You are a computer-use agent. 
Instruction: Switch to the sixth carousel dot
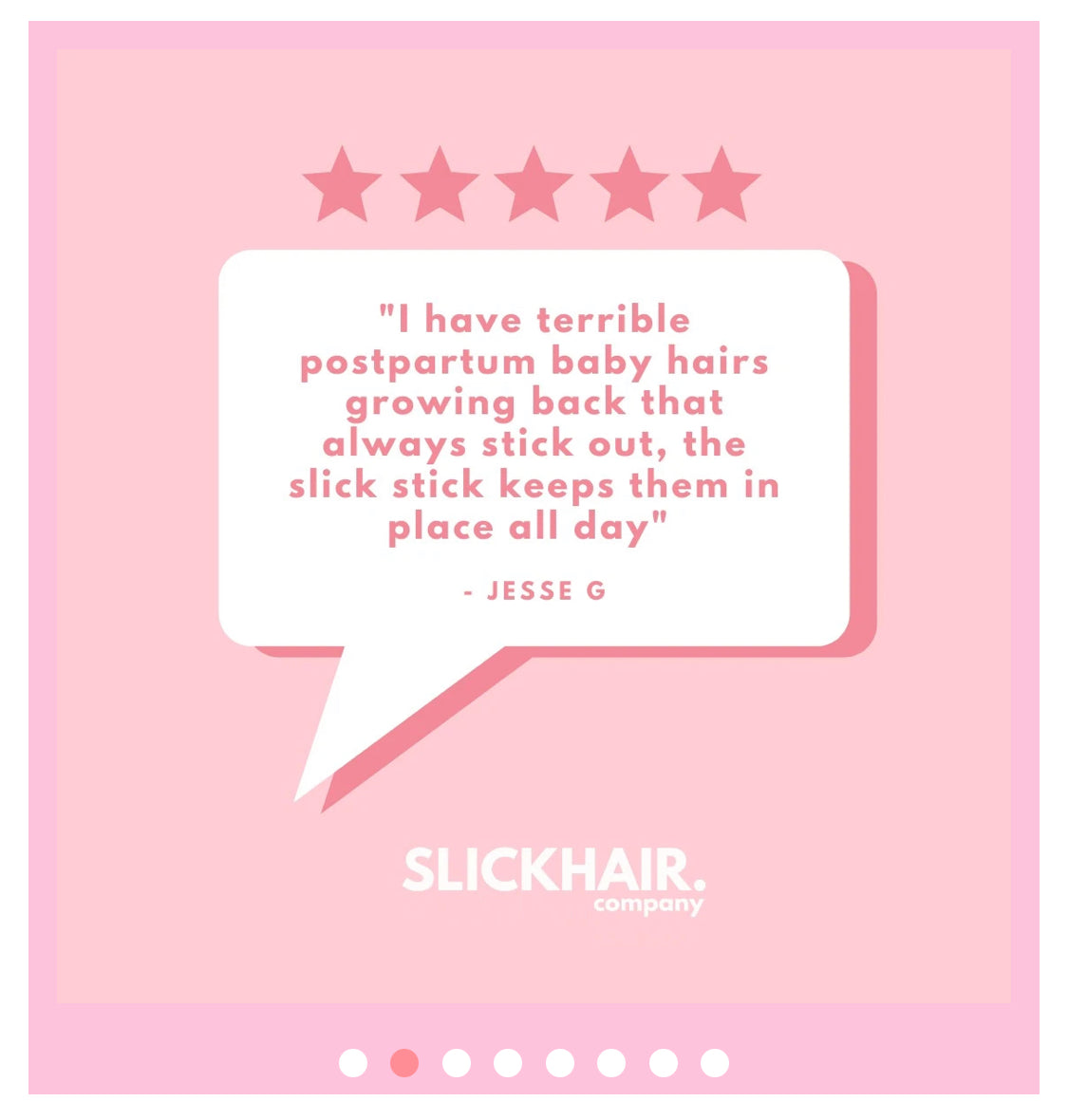point(611,1063)
